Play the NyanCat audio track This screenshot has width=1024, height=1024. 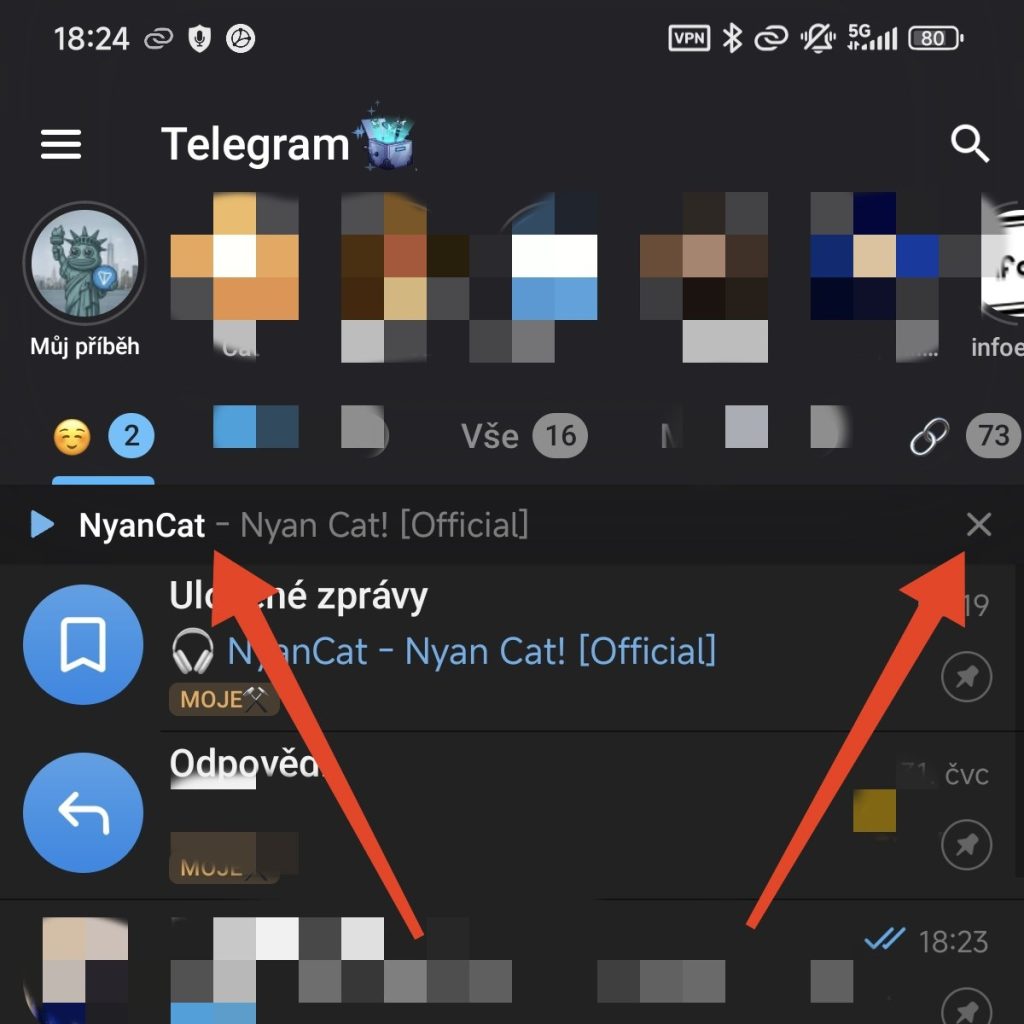42,524
